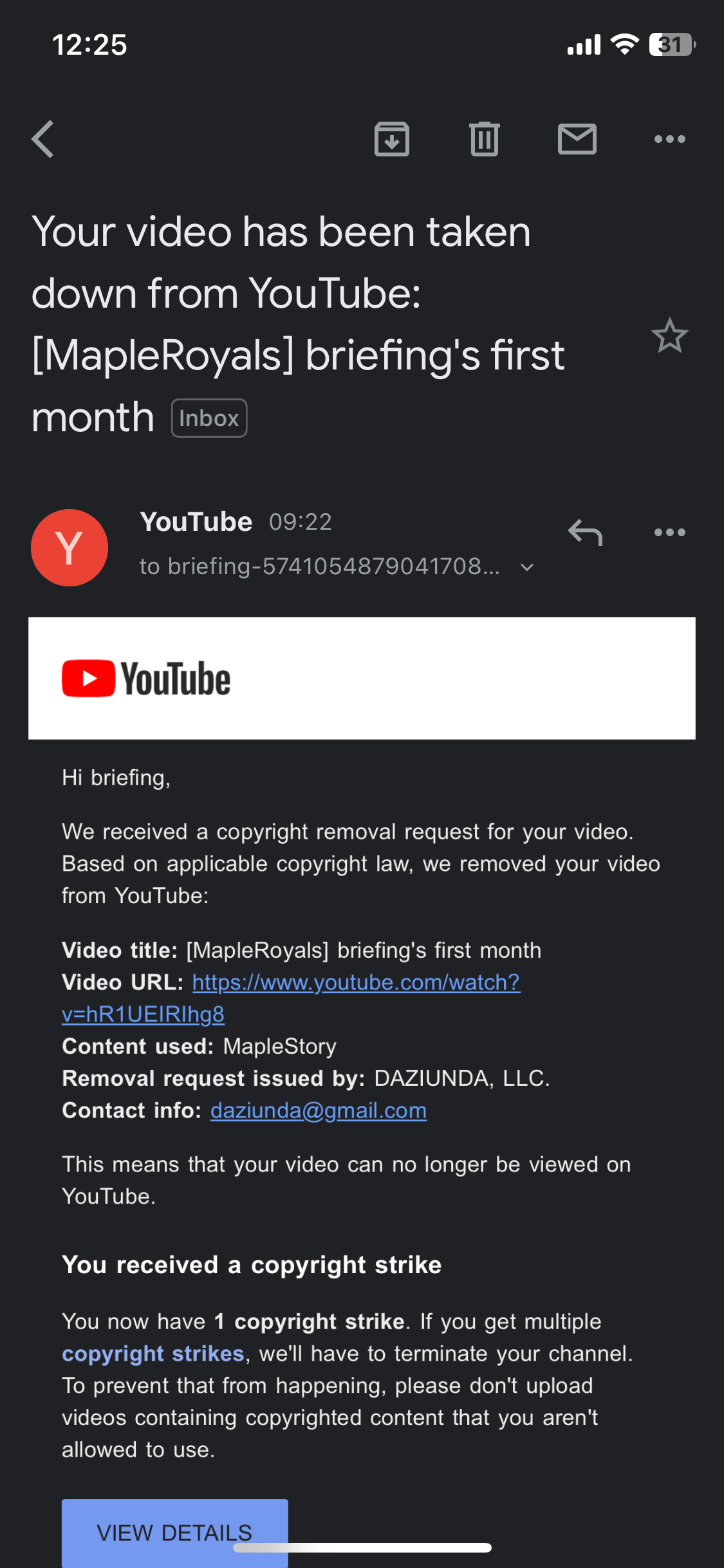Open the top toolbar overflow menu
Screen dimensions: 724x1568
(669, 139)
